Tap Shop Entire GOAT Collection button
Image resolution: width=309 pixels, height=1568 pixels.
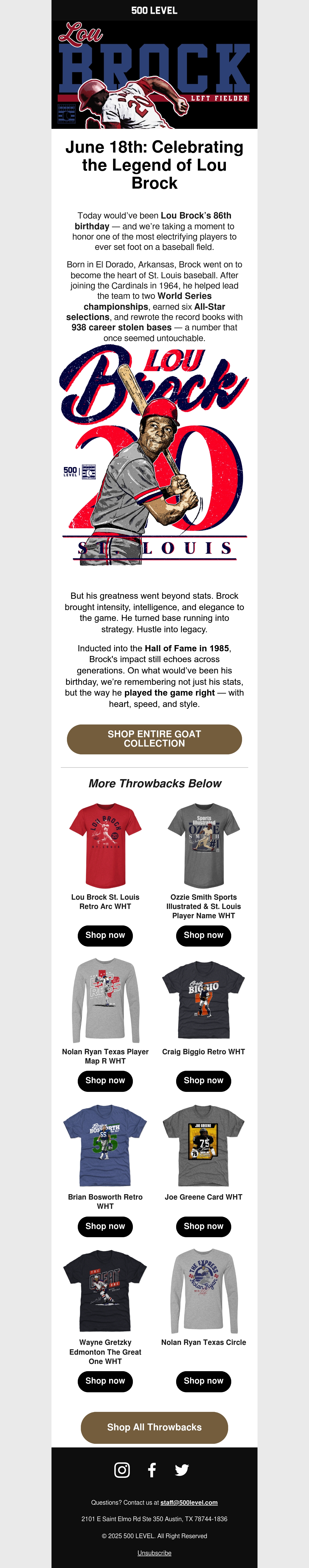click(x=154, y=739)
